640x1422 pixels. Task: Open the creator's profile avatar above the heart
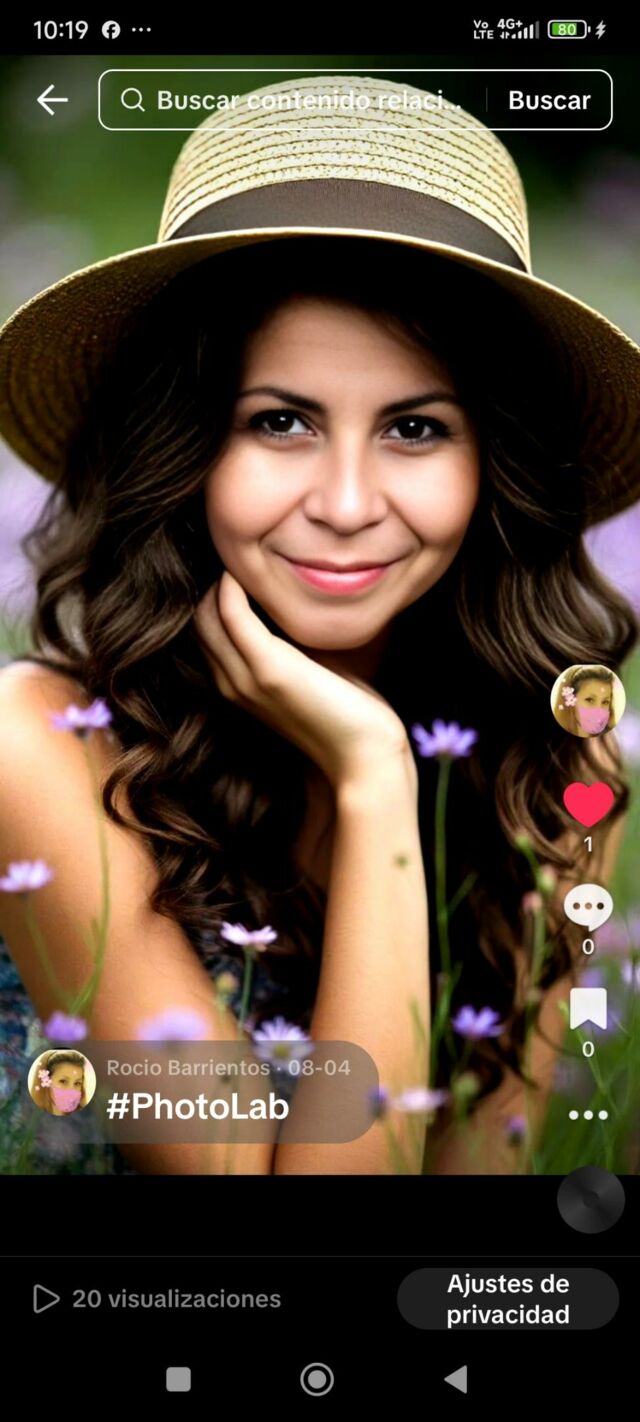[588, 701]
